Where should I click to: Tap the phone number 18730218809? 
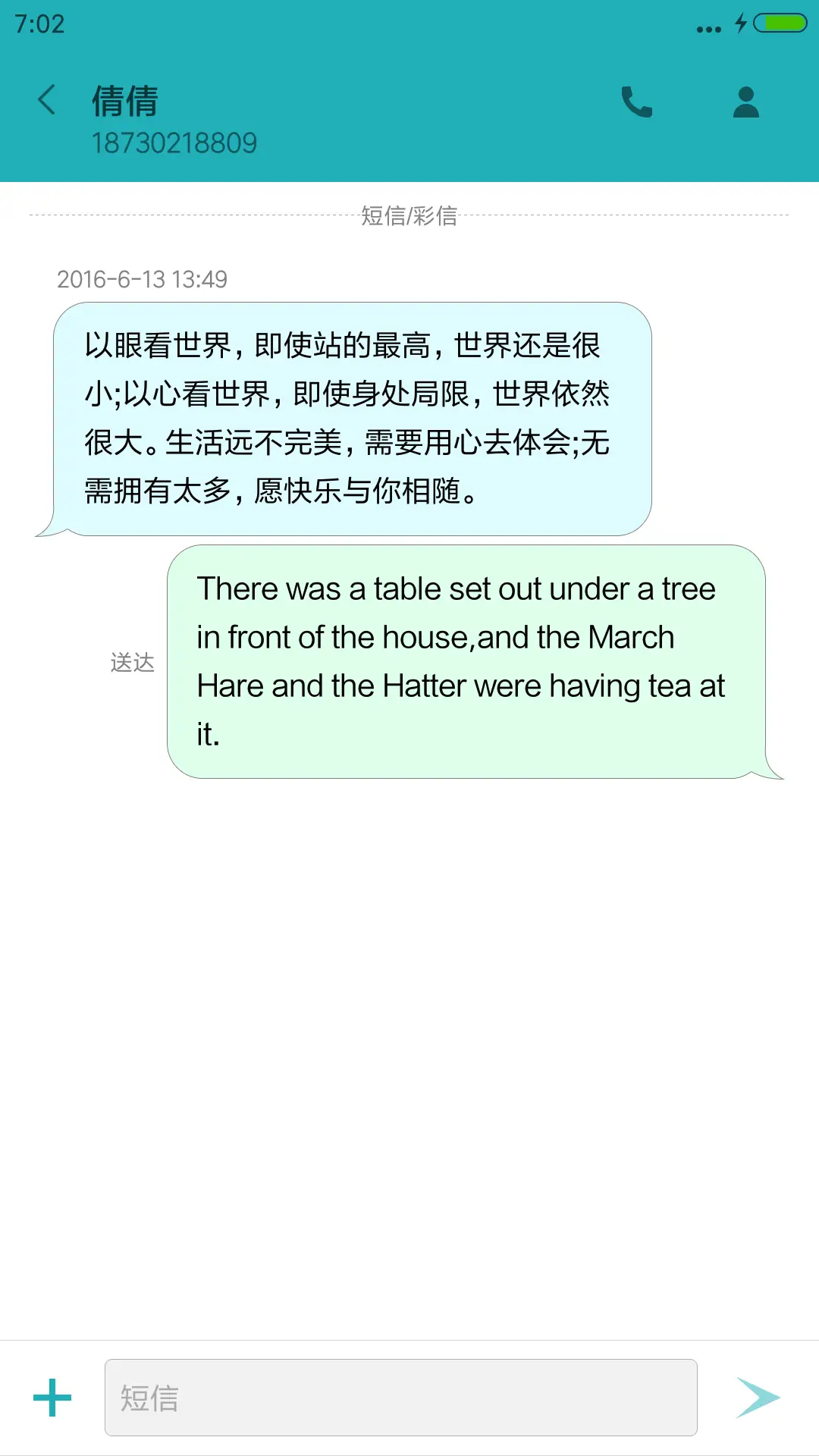(x=175, y=143)
